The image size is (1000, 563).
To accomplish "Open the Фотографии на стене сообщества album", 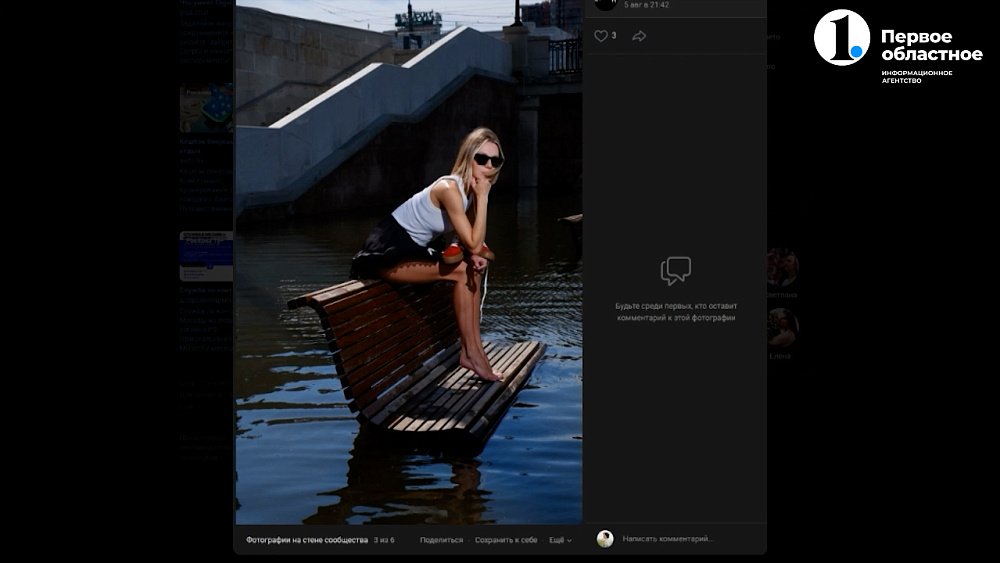I will tap(307, 540).
